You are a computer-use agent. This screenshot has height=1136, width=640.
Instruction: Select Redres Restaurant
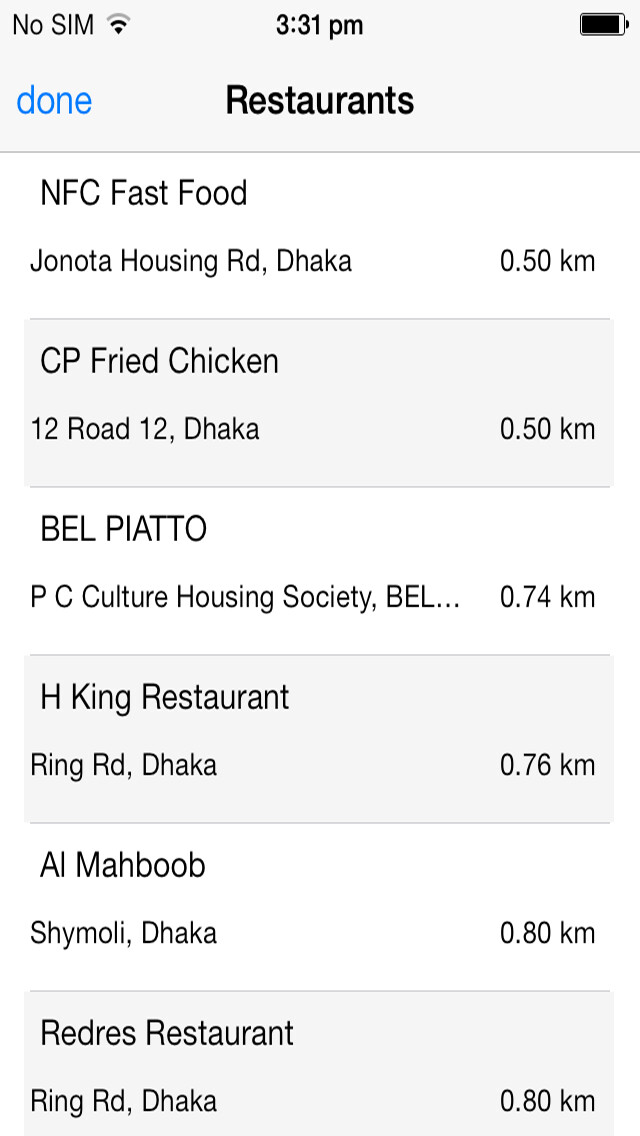(x=318, y=1065)
